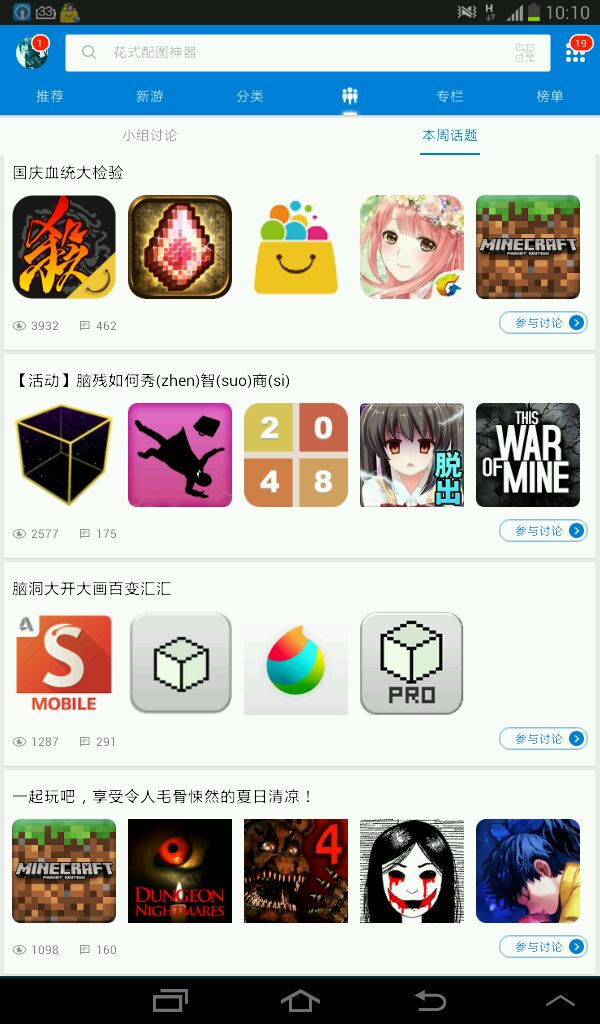The width and height of the screenshot is (600, 1024).
Task: Switch to the 新游 tab
Action: (x=150, y=96)
